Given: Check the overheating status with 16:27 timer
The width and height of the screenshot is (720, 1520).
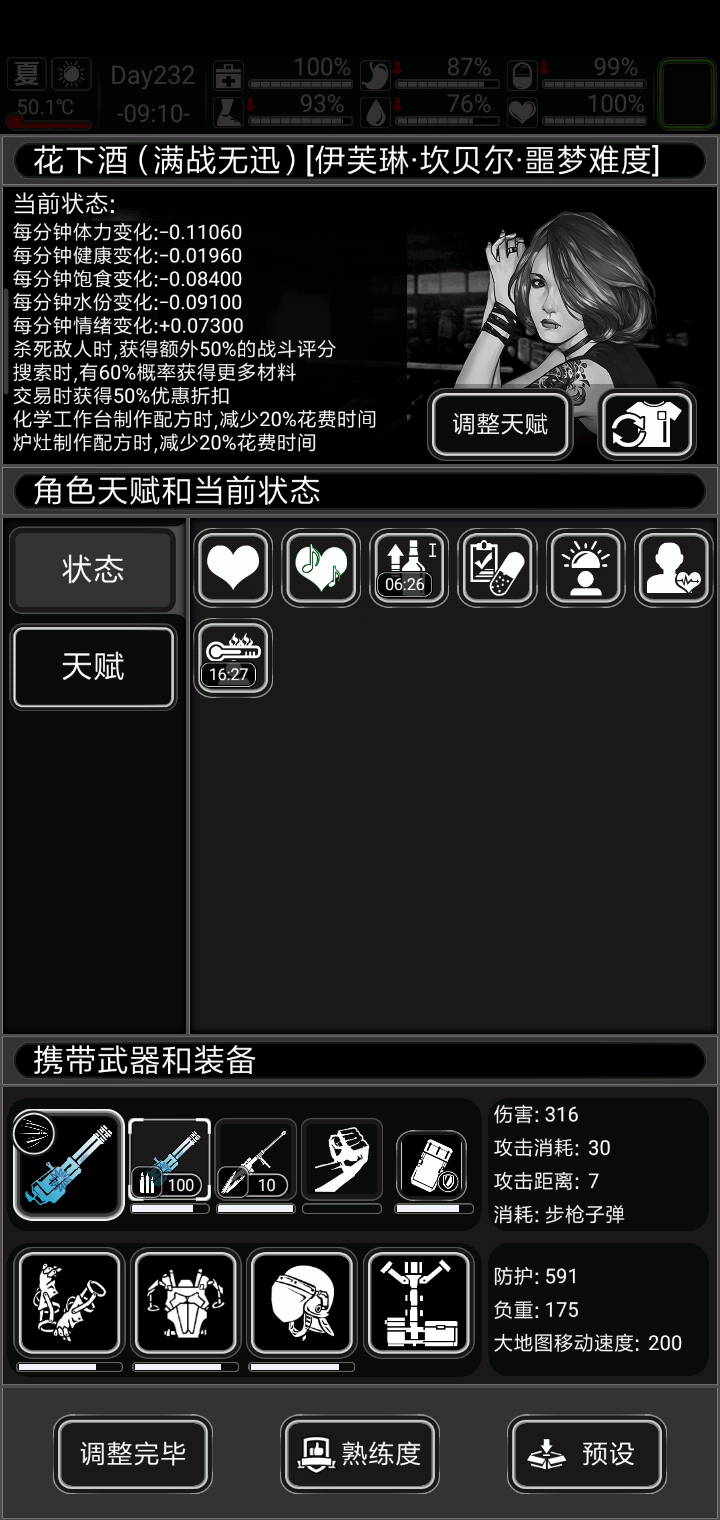Looking at the screenshot, I should point(233,657).
